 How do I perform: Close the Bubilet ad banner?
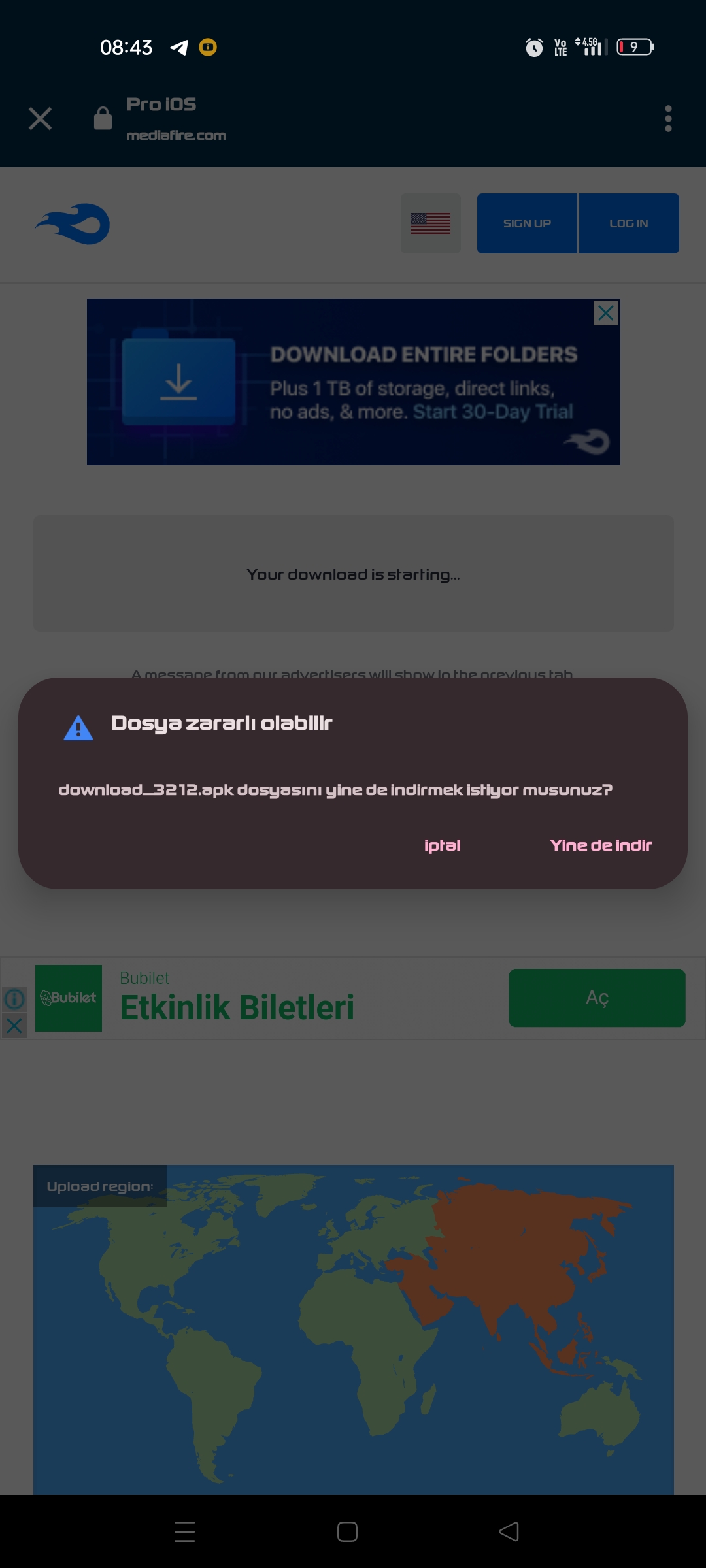(x=14, y=1026)
